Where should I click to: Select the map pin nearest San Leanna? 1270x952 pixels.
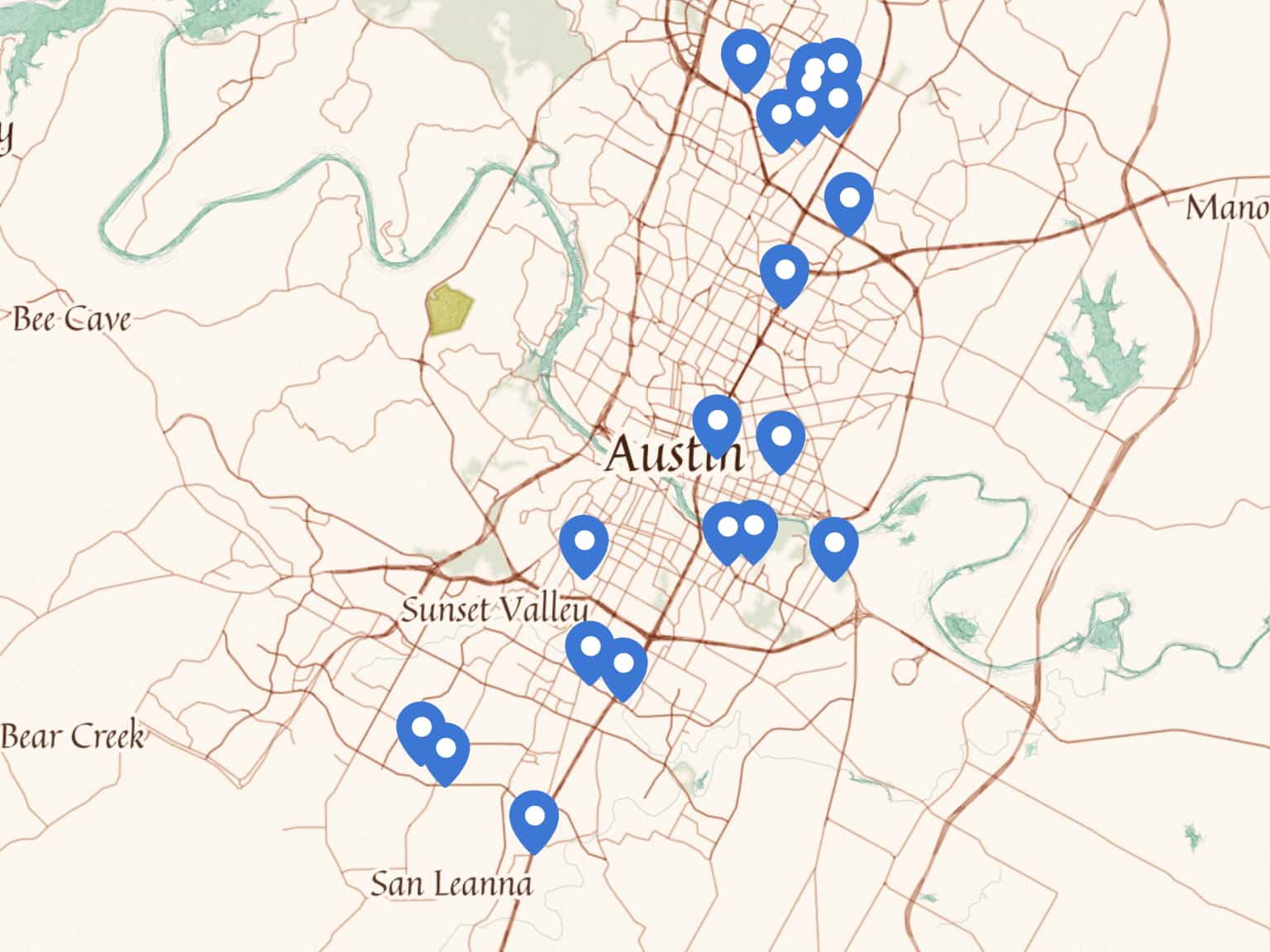click(534, 820)
